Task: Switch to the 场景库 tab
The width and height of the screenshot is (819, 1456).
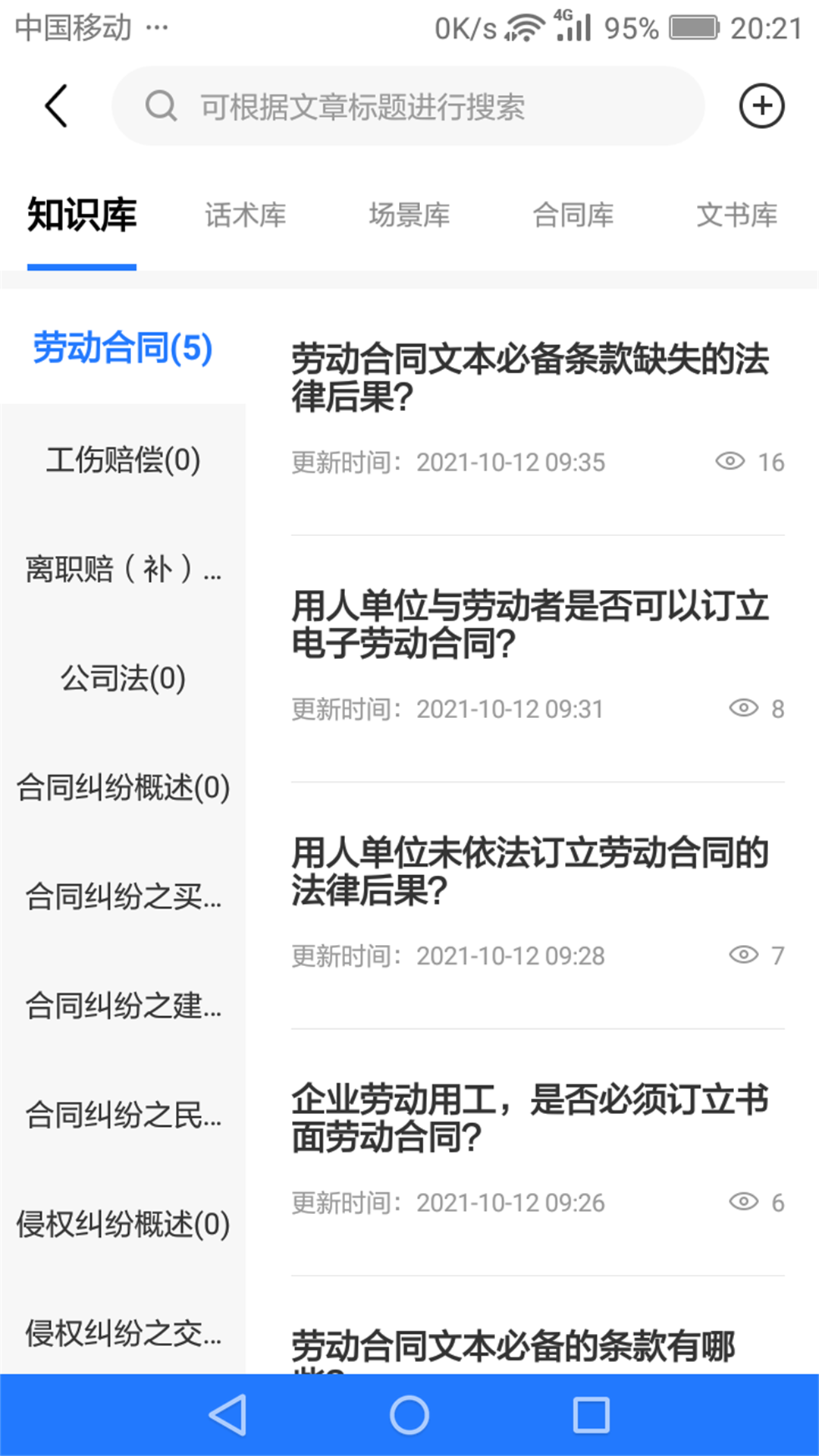Action: click(409, 215)
